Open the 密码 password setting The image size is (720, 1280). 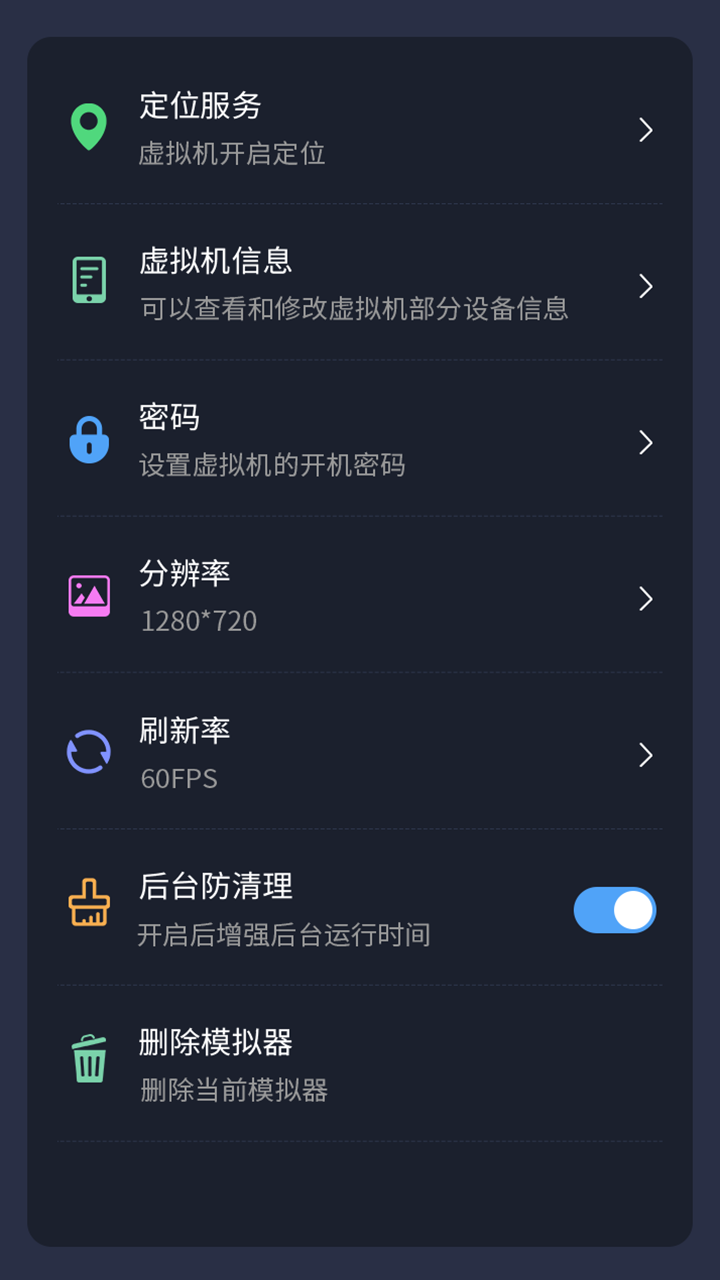360,440
